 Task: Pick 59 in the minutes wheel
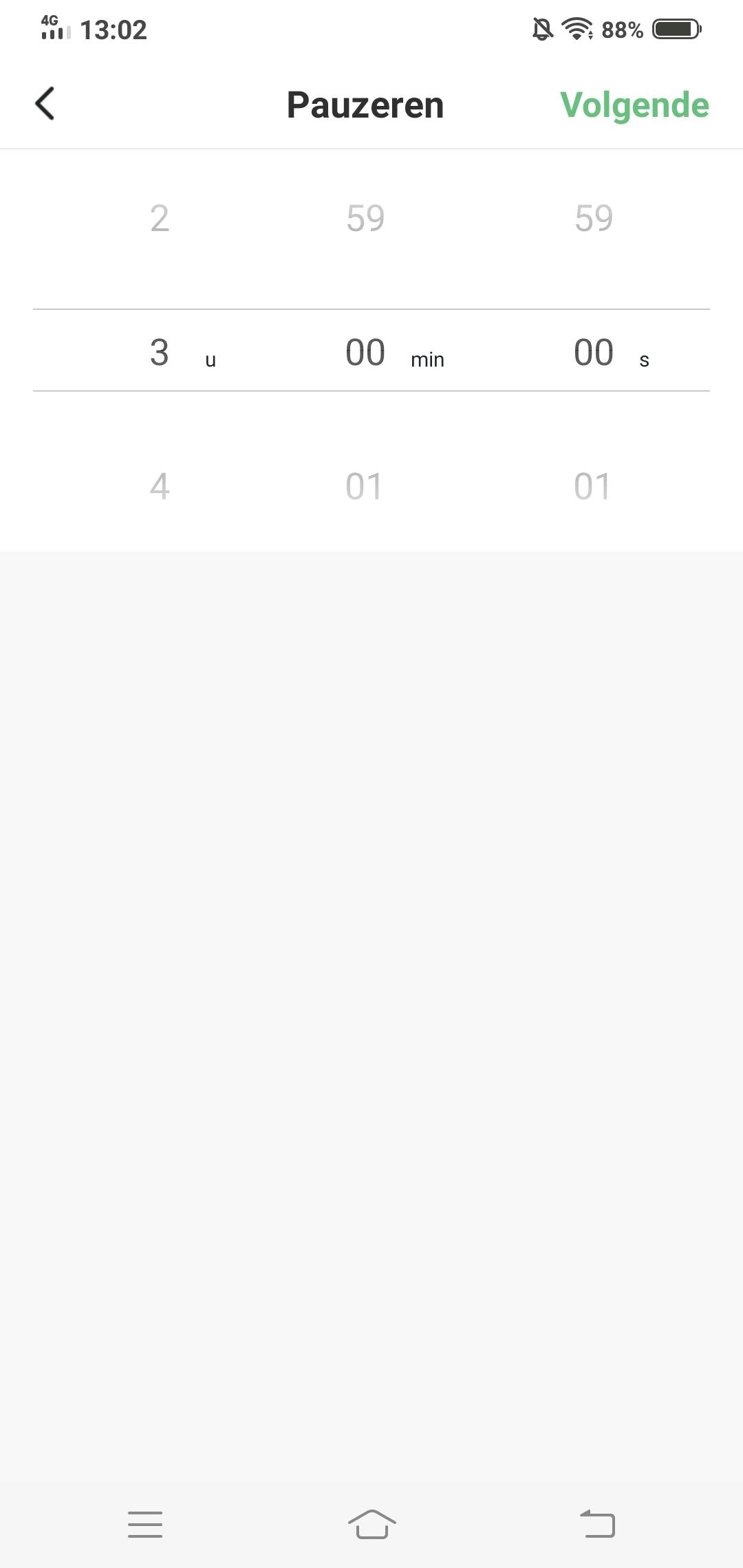pyautogui.click(x=365, y=219)
